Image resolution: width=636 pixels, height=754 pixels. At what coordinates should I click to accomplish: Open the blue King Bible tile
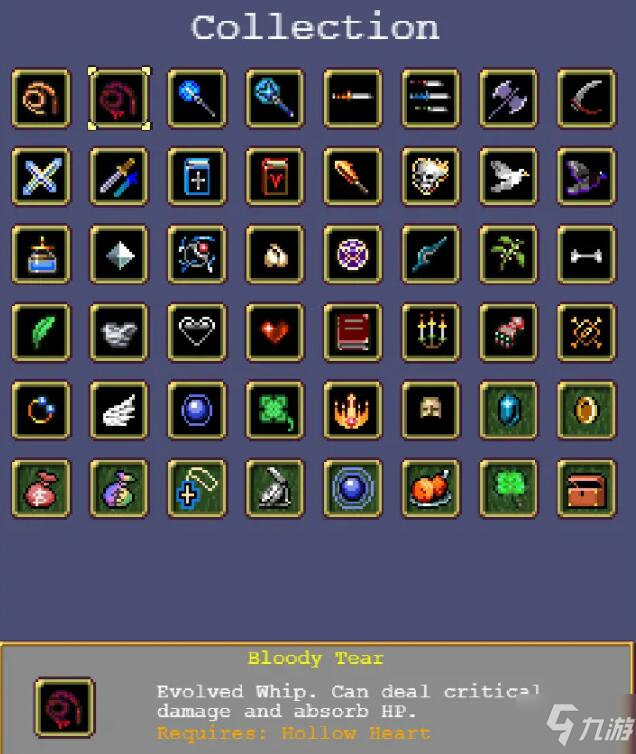pos(197,176)
